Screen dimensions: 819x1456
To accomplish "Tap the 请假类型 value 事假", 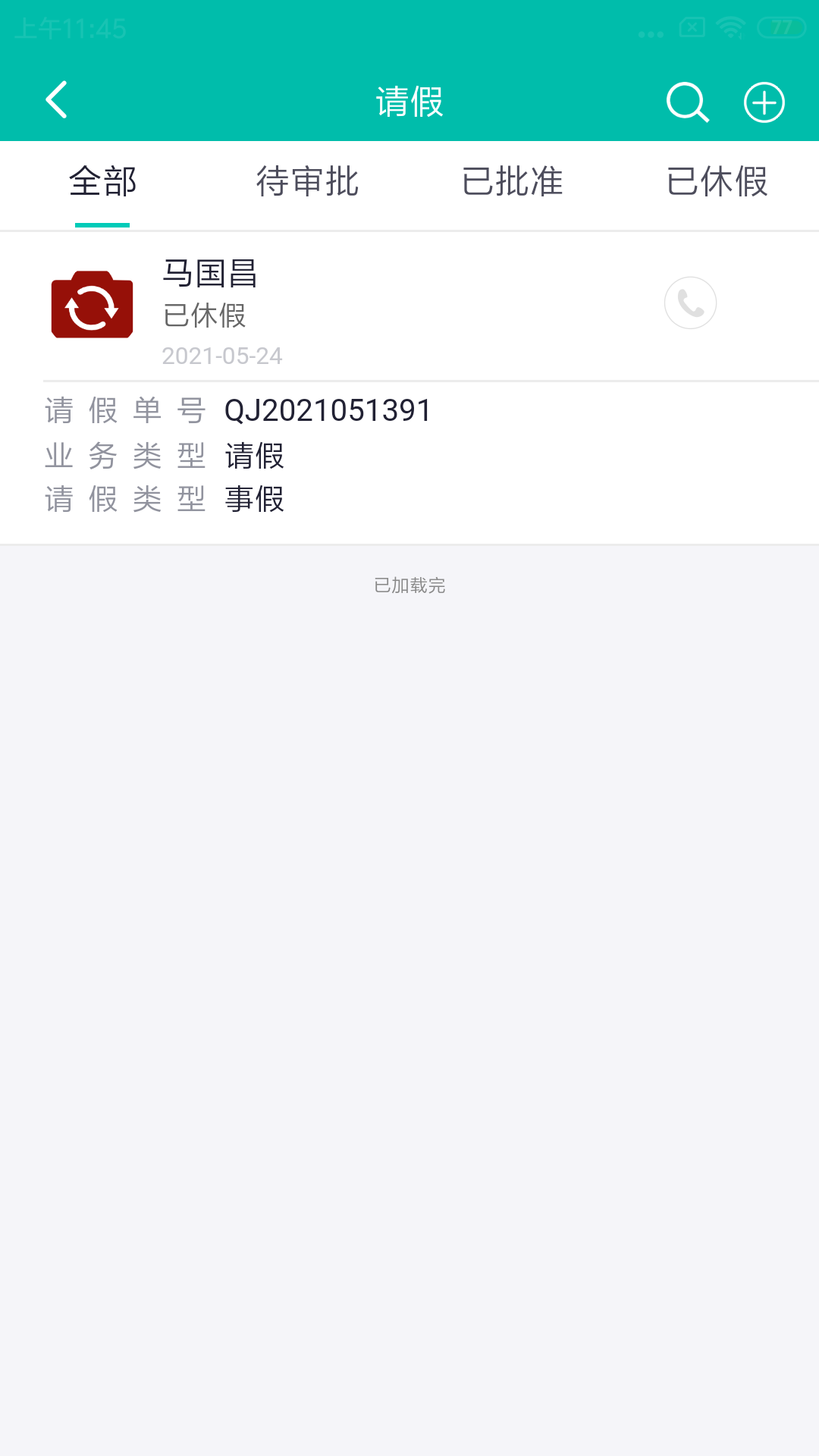I will [x=255, y=500].
